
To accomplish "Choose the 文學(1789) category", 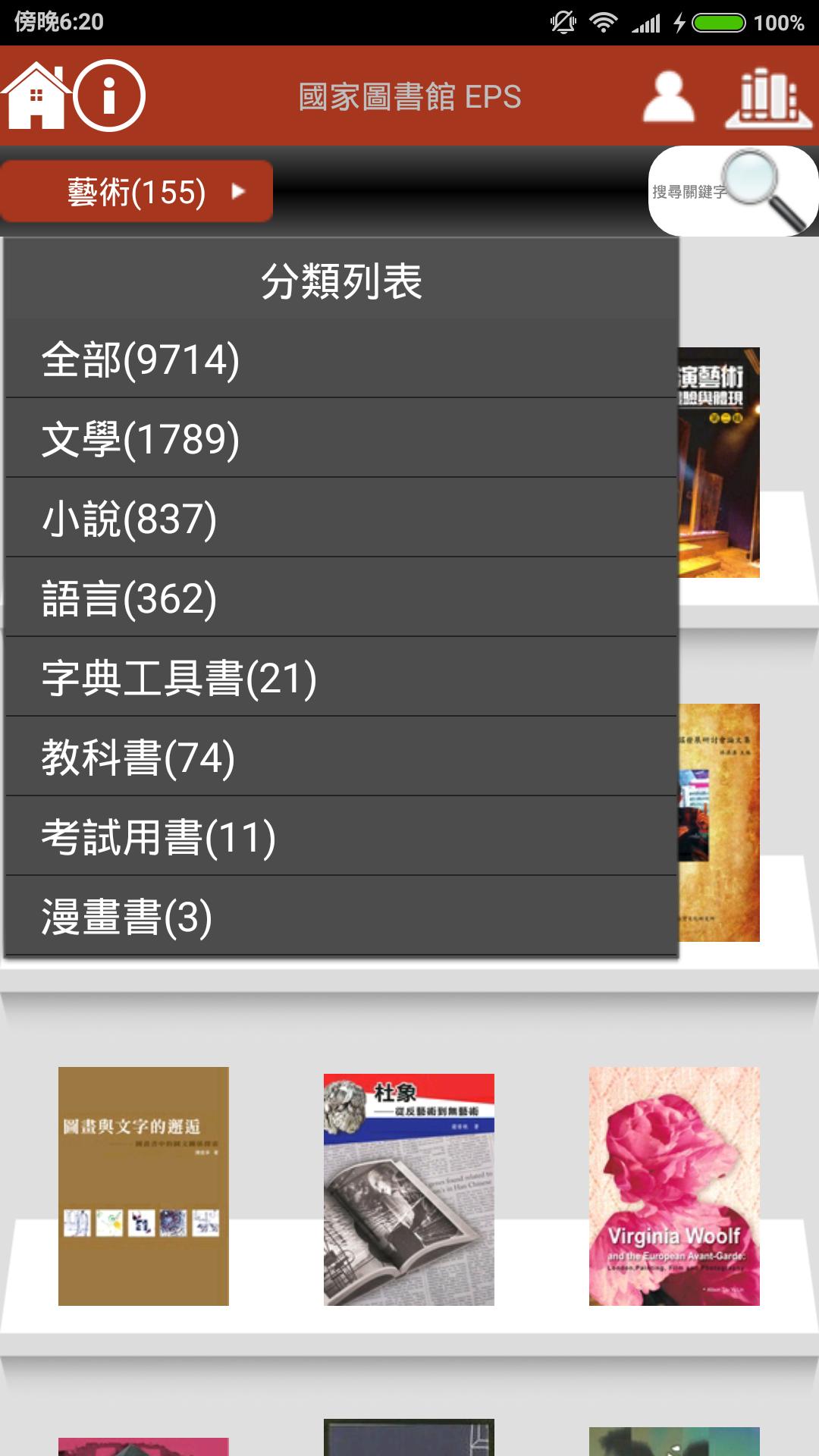I will point(341,439).
